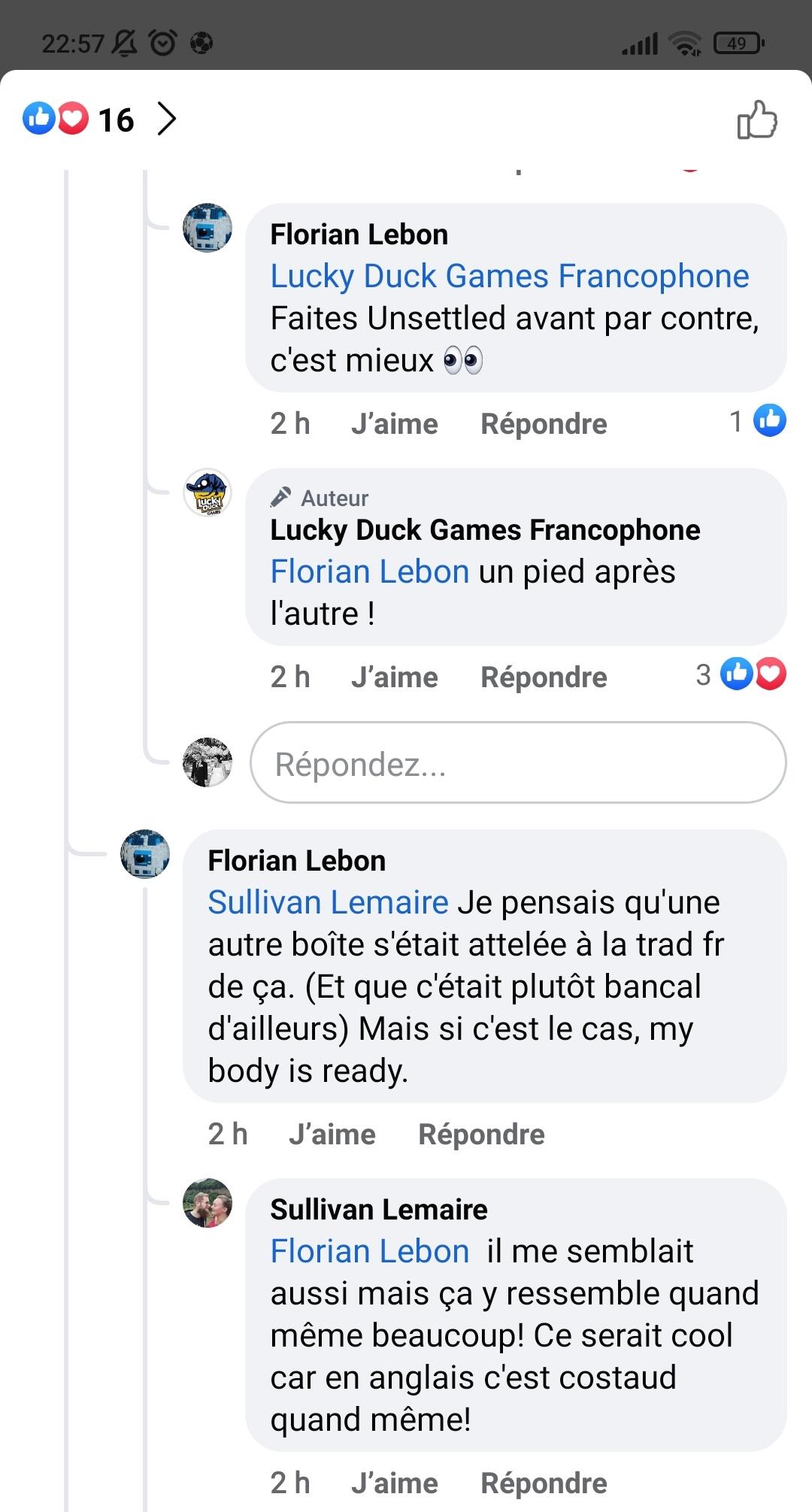Reply to the "Faites Unsettled avant" comment

[544, 424]
